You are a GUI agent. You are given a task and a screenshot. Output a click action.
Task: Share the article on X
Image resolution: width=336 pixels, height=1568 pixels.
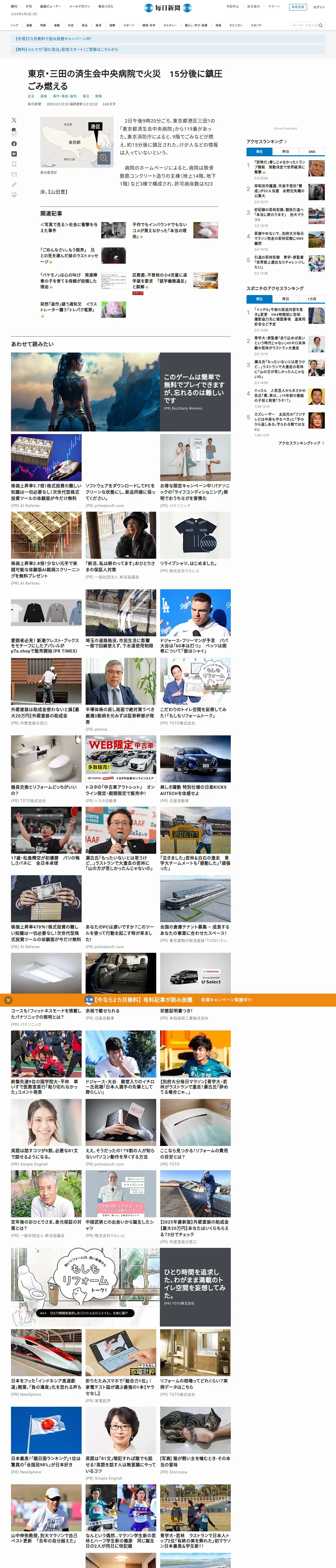point(14,120)
